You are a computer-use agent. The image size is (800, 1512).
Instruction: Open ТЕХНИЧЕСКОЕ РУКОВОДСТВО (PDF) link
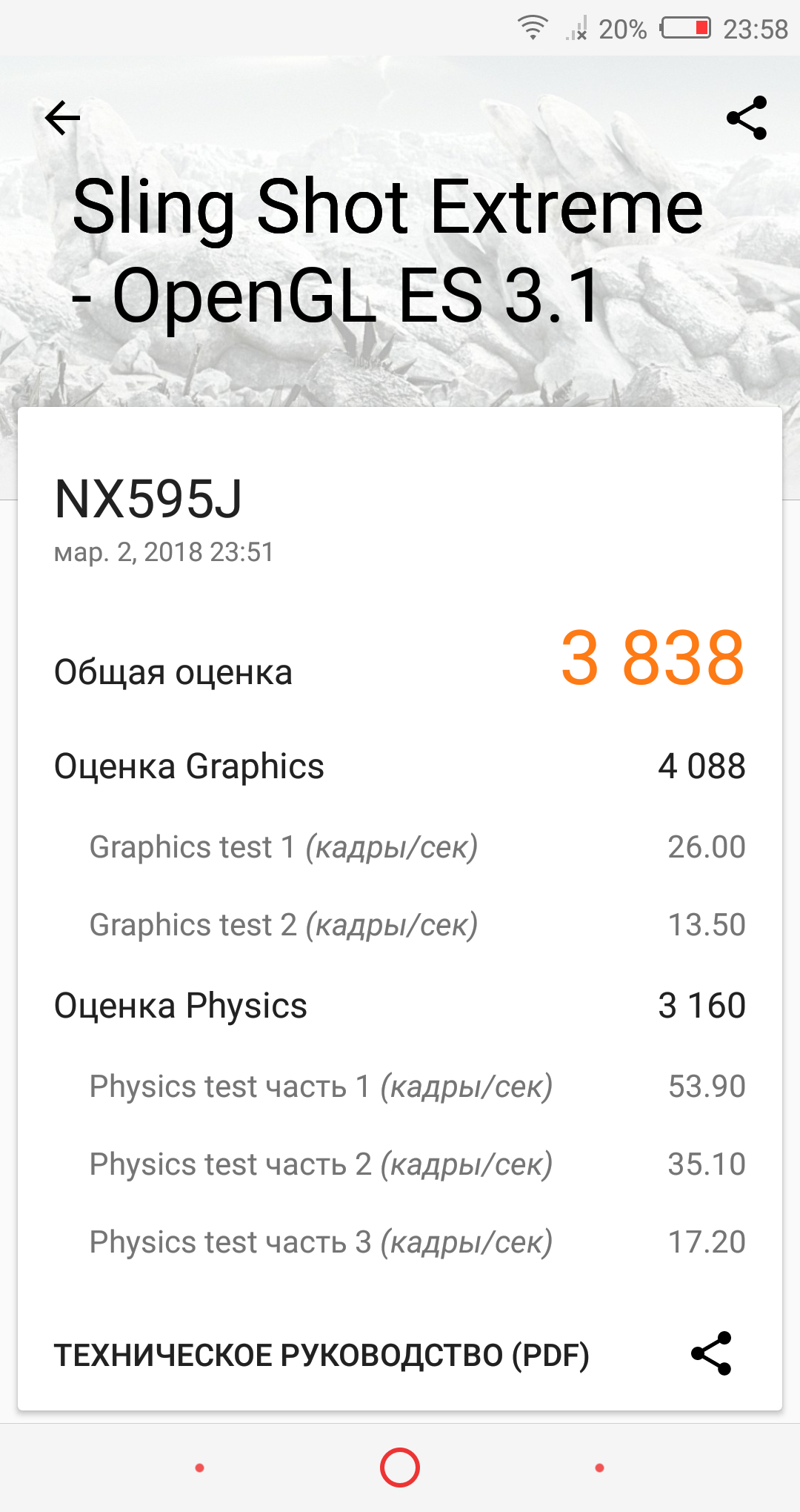321,1356
